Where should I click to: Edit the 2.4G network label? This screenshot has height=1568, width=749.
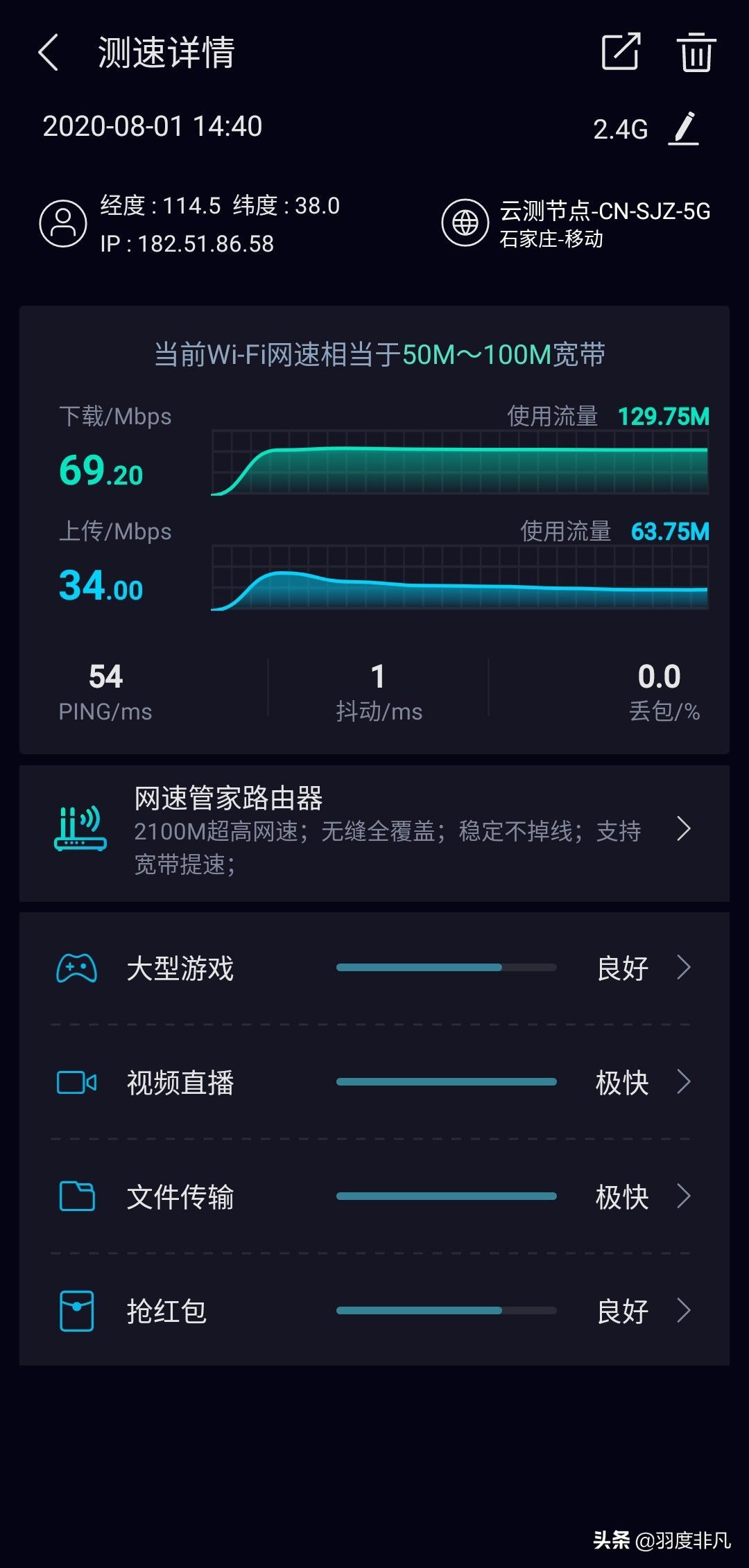point(684,128)
